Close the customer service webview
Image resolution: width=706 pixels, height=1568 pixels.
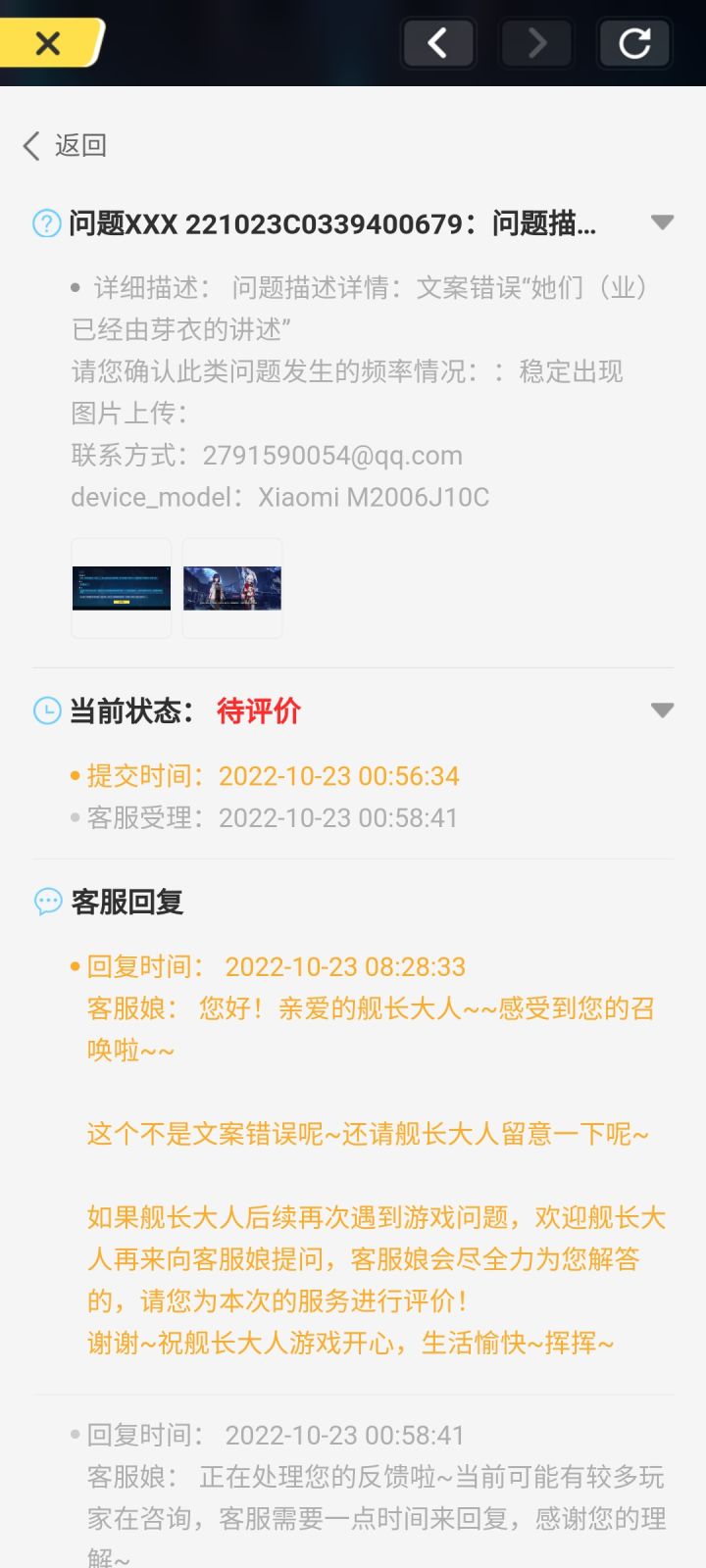tap(48, 43)
